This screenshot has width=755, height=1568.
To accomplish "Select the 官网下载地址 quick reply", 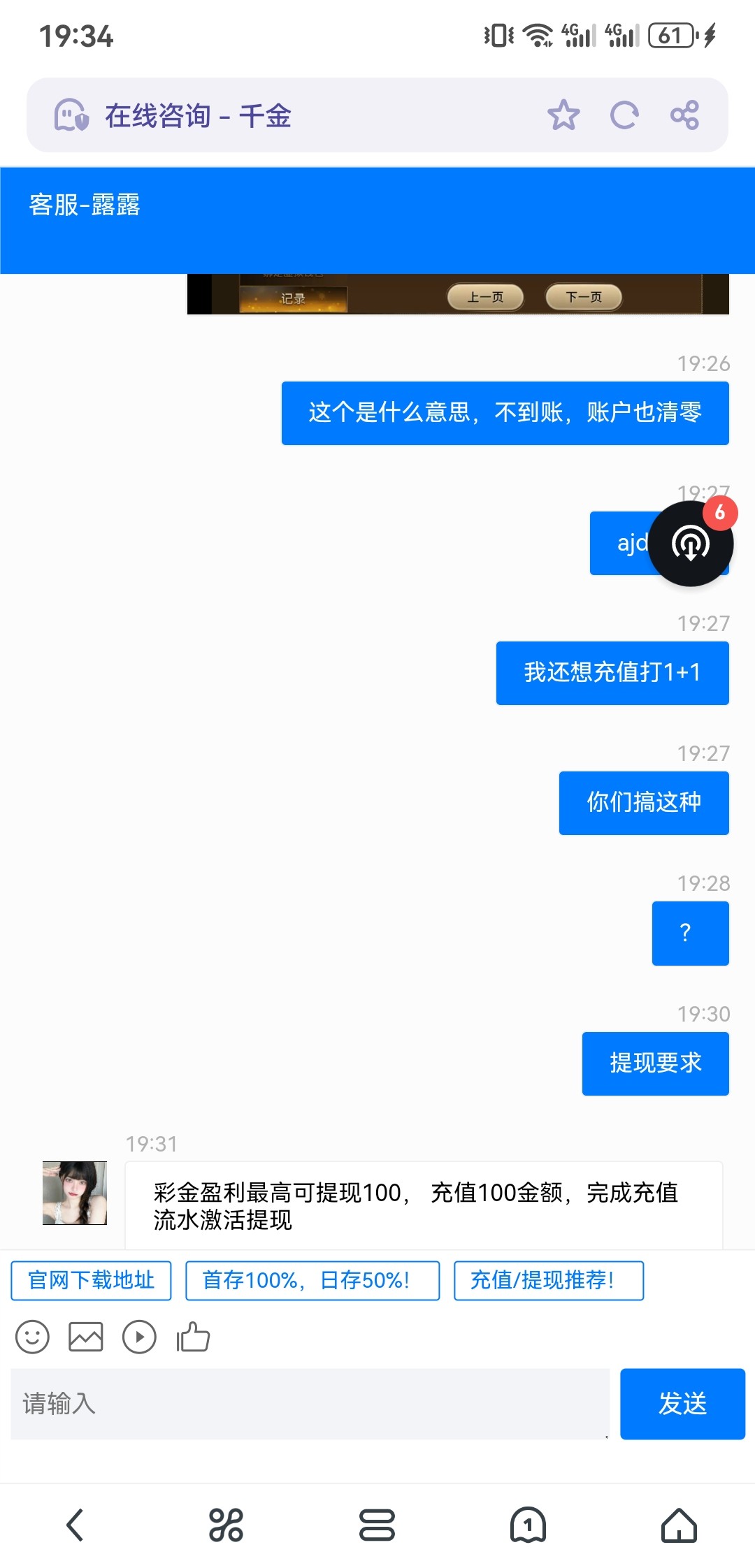I will pos(91,1280).
